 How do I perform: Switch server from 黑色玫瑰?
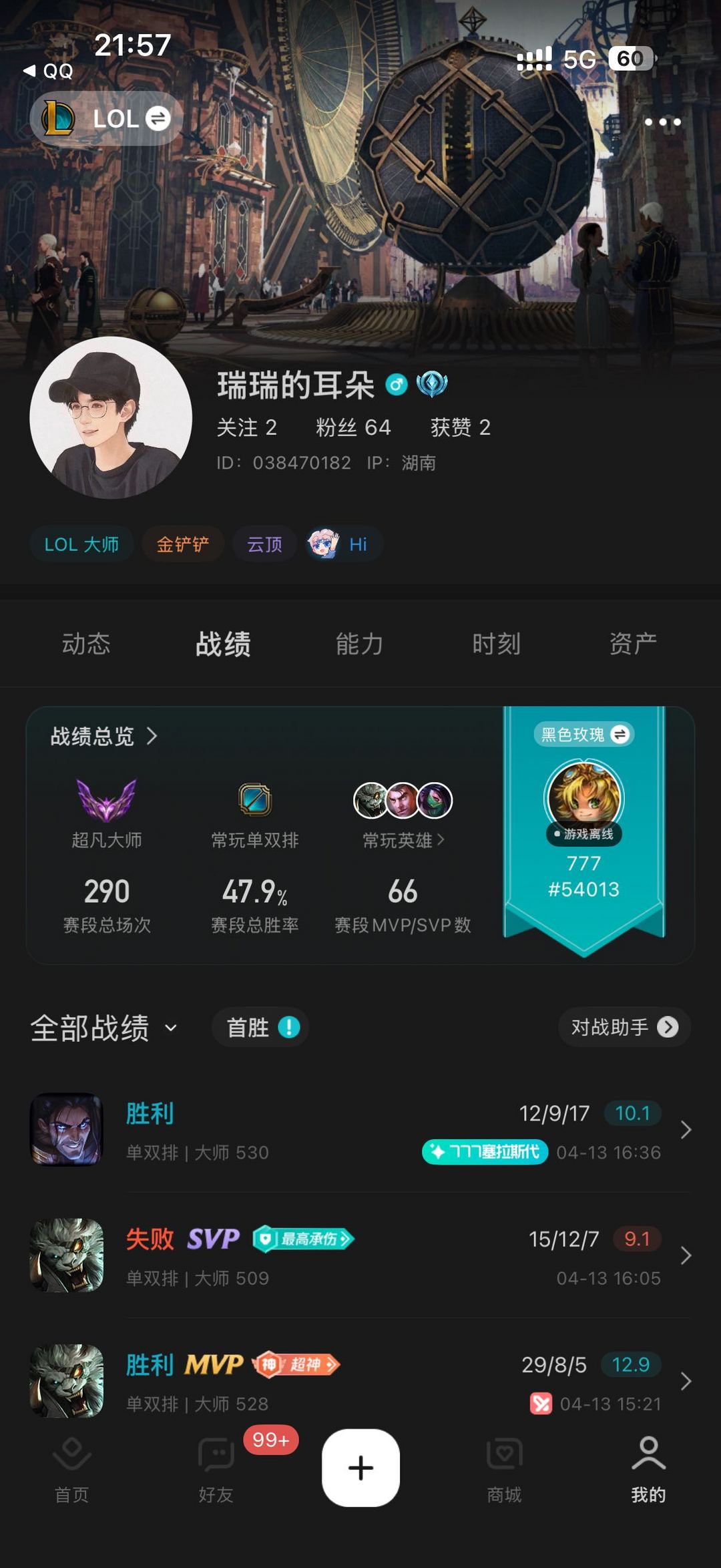coord(584,735)
